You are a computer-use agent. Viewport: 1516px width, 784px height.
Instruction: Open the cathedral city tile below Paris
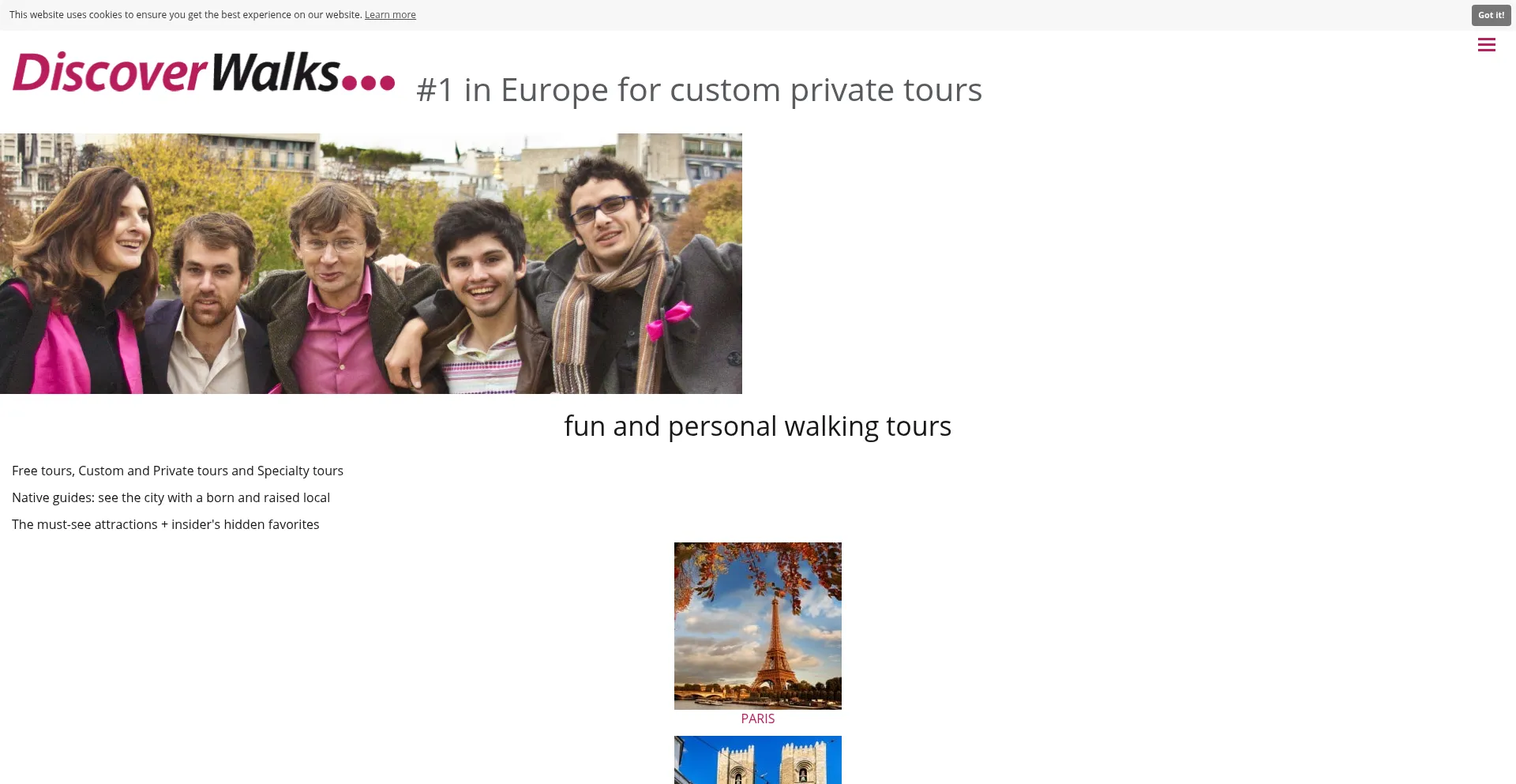coord(757,760)
